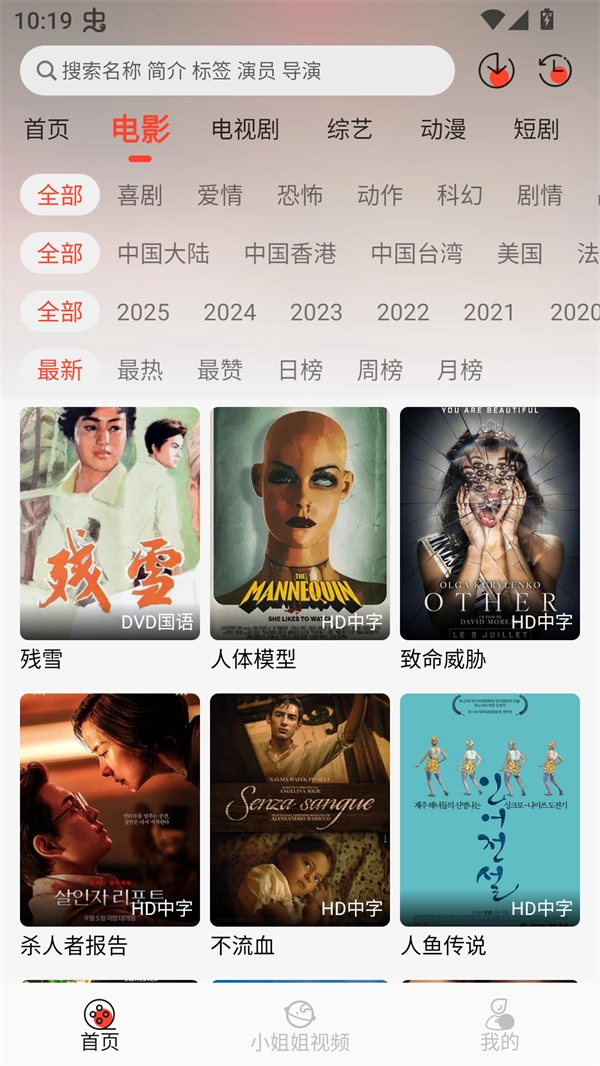Viewport: 600px width, 1066px height.
Task: Open the search box for titles and actors
Action: coord(237,71)
